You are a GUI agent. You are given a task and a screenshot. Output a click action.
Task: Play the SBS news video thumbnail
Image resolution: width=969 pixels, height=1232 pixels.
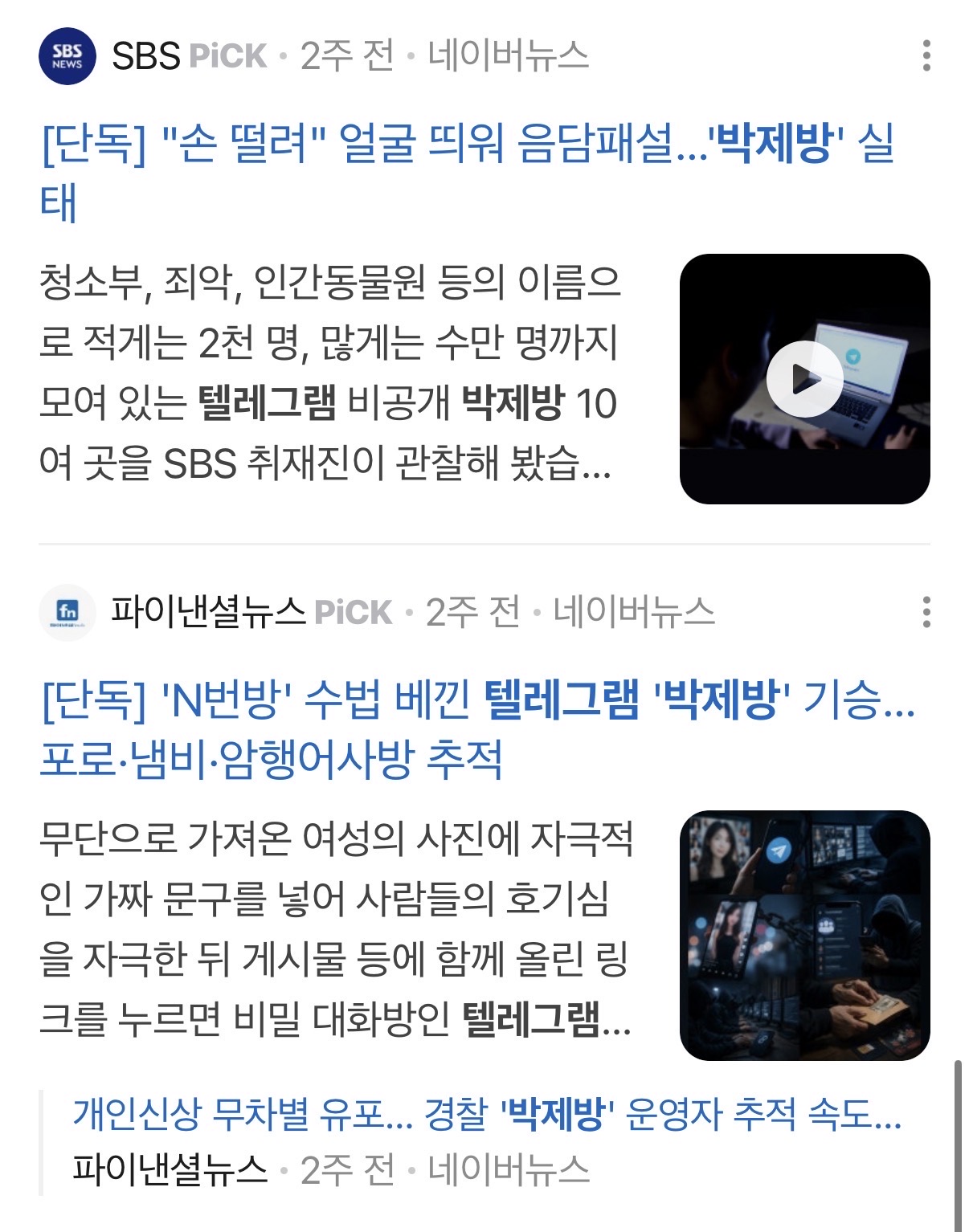(804, 379)
